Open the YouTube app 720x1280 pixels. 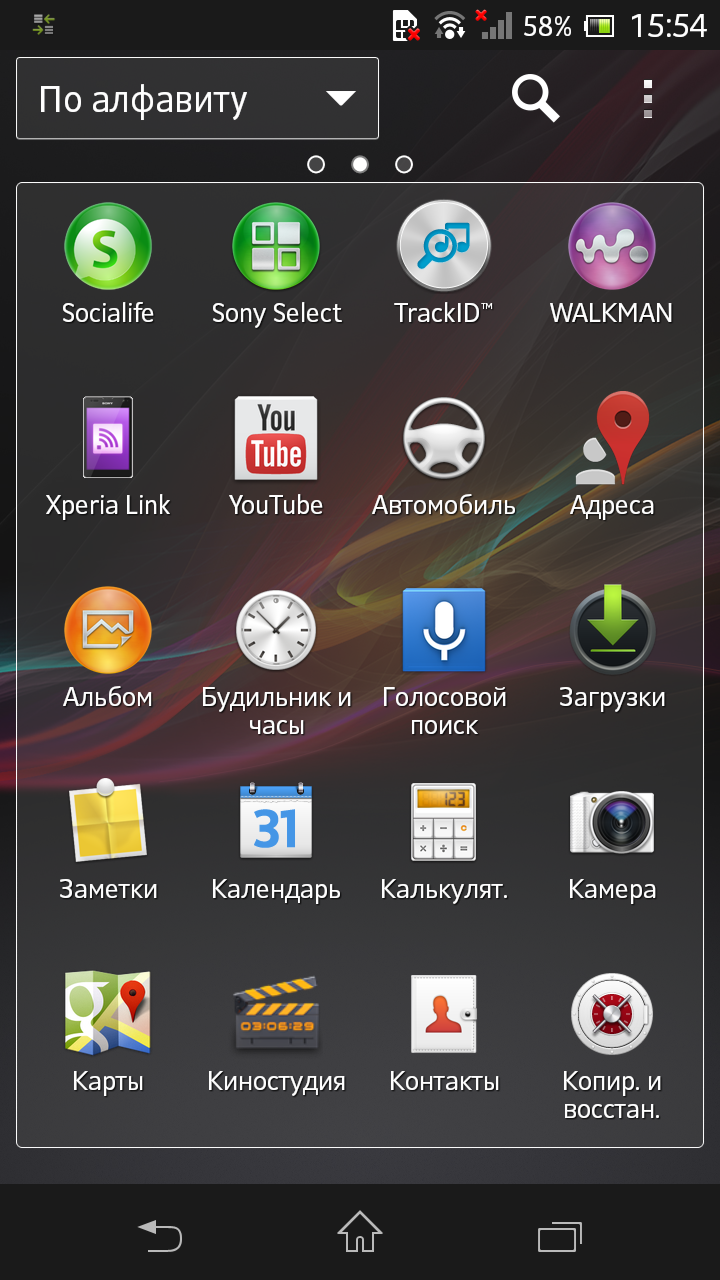pyautogui.click(x=276, y=439)
